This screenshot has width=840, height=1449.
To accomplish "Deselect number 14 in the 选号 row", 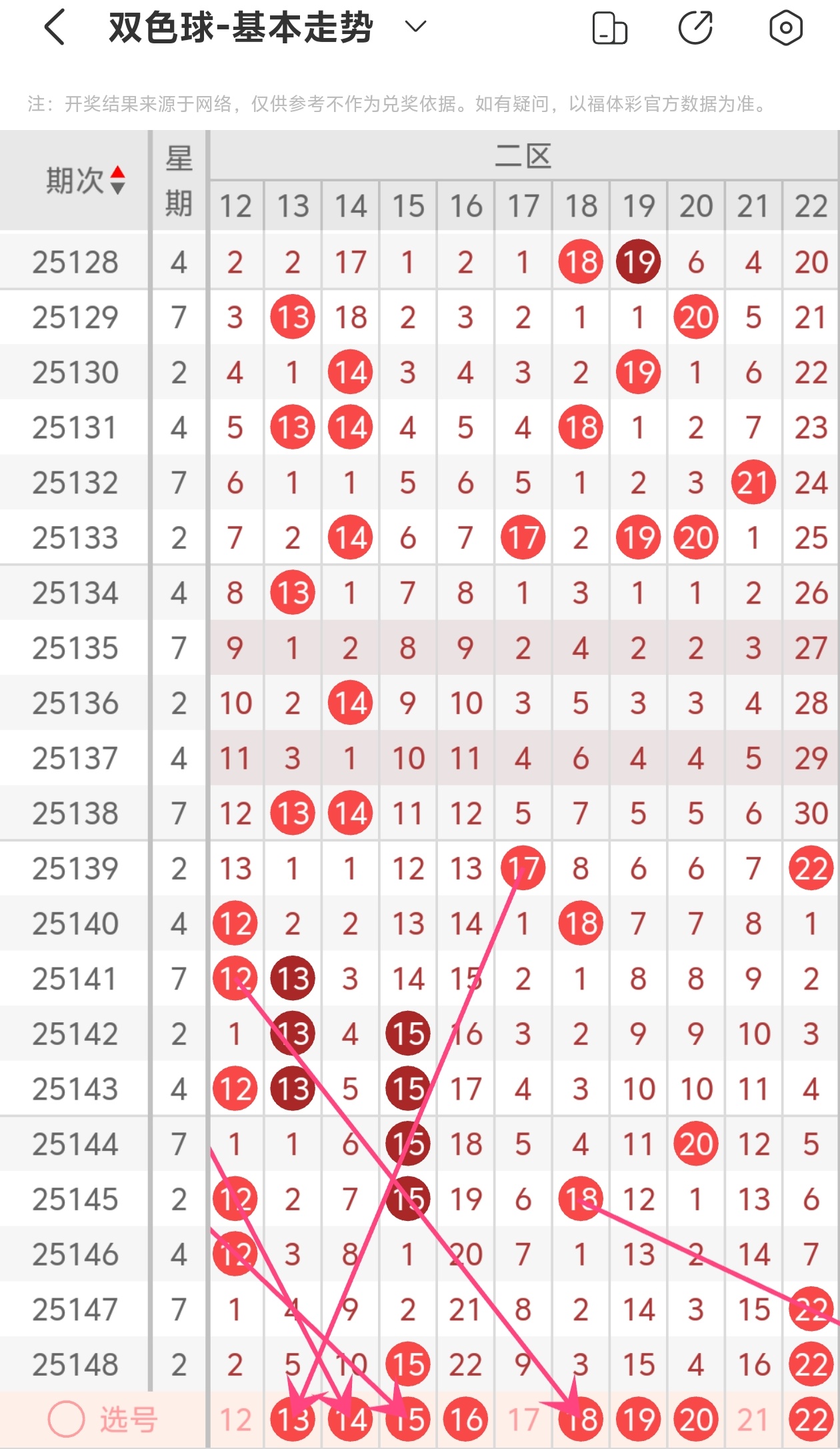I will coord(351,1420).
